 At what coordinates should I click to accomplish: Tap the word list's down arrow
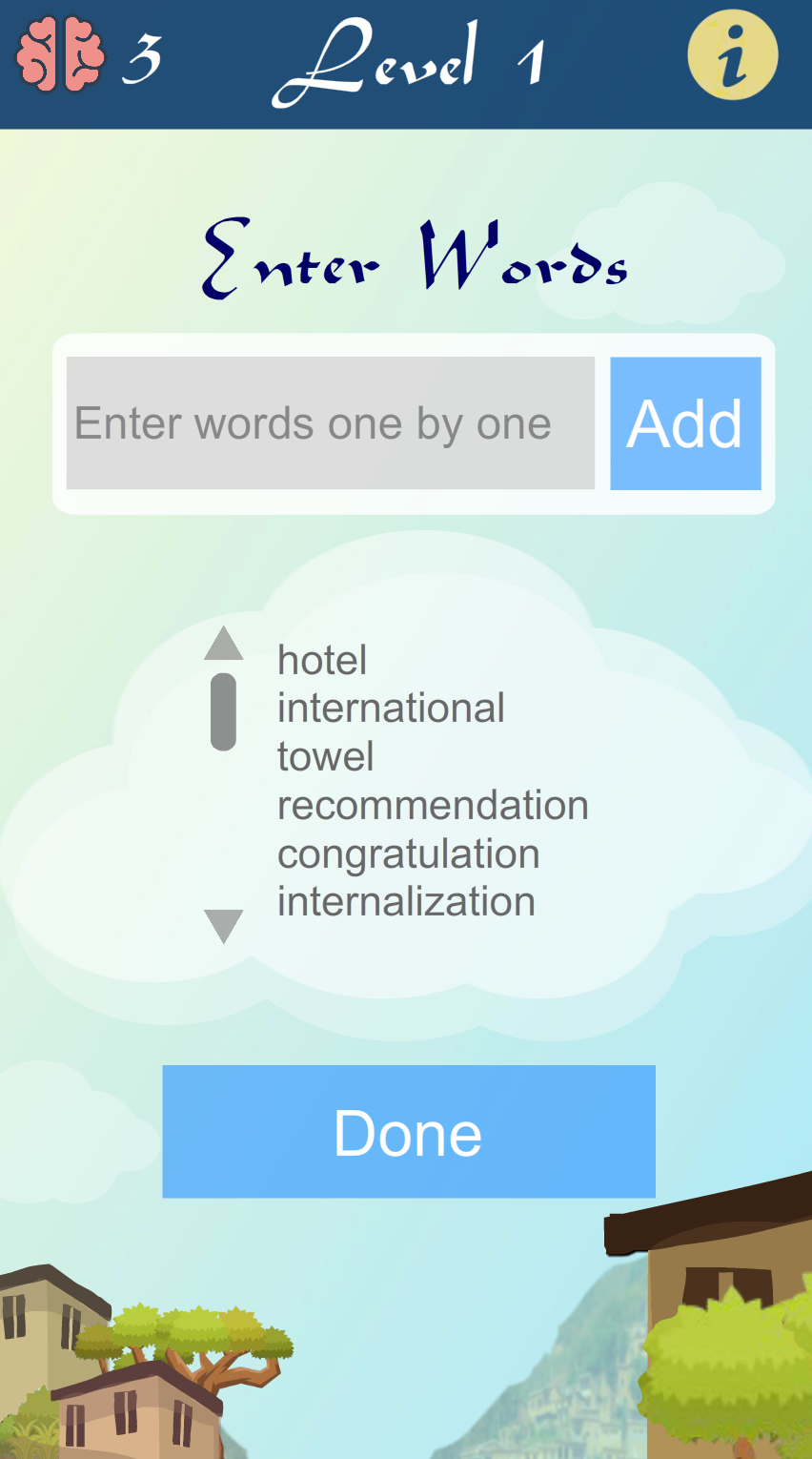[x=224, y=924]
